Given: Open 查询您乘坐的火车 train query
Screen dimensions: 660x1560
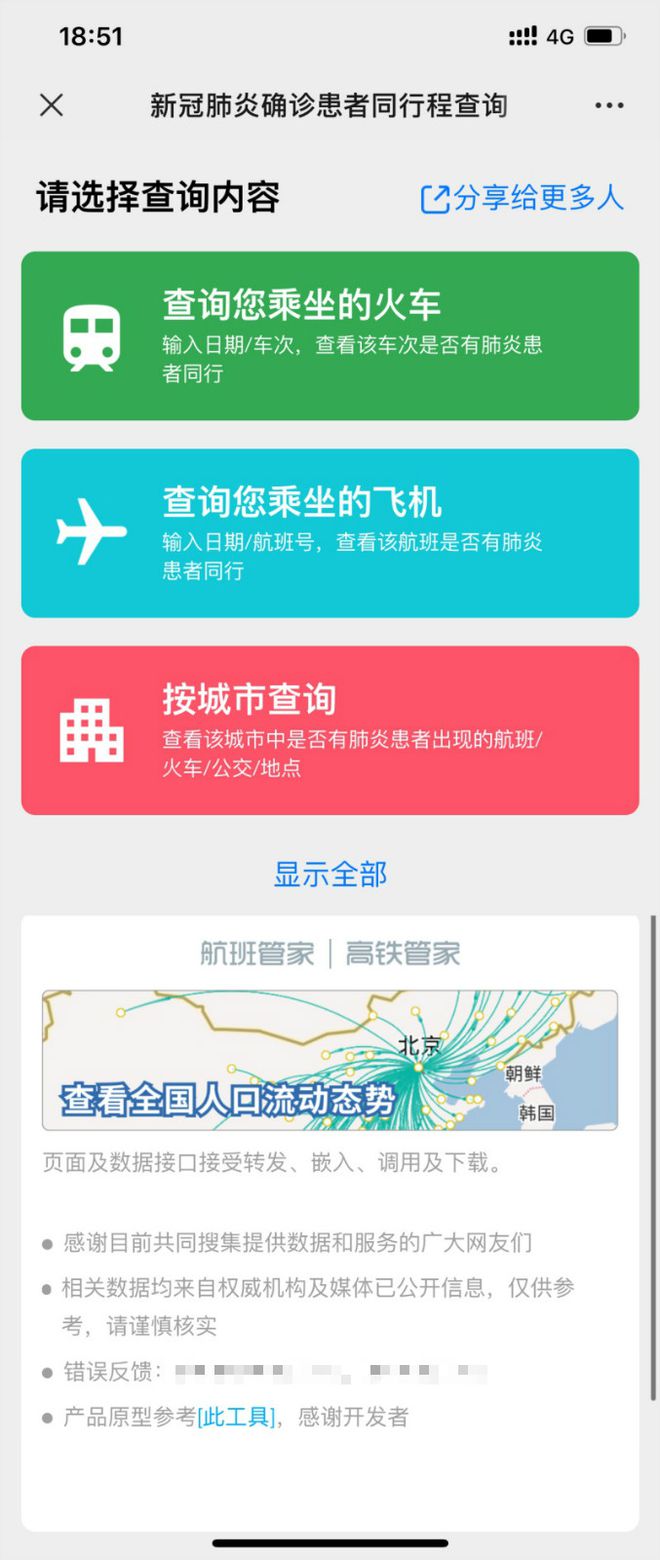Looking at the screenshot, I should (330, 336).
